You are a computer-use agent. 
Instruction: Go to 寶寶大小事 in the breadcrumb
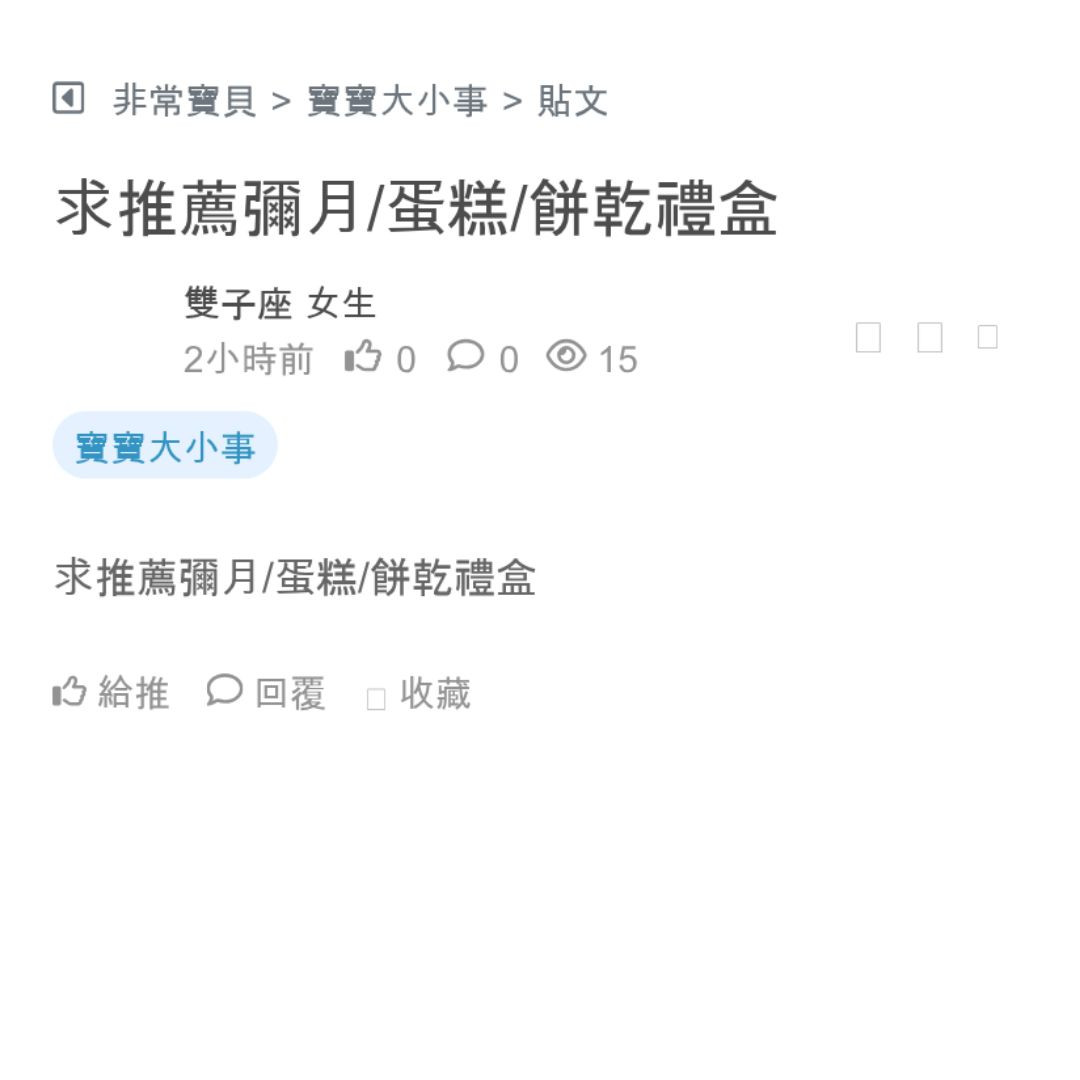(397, 101)
